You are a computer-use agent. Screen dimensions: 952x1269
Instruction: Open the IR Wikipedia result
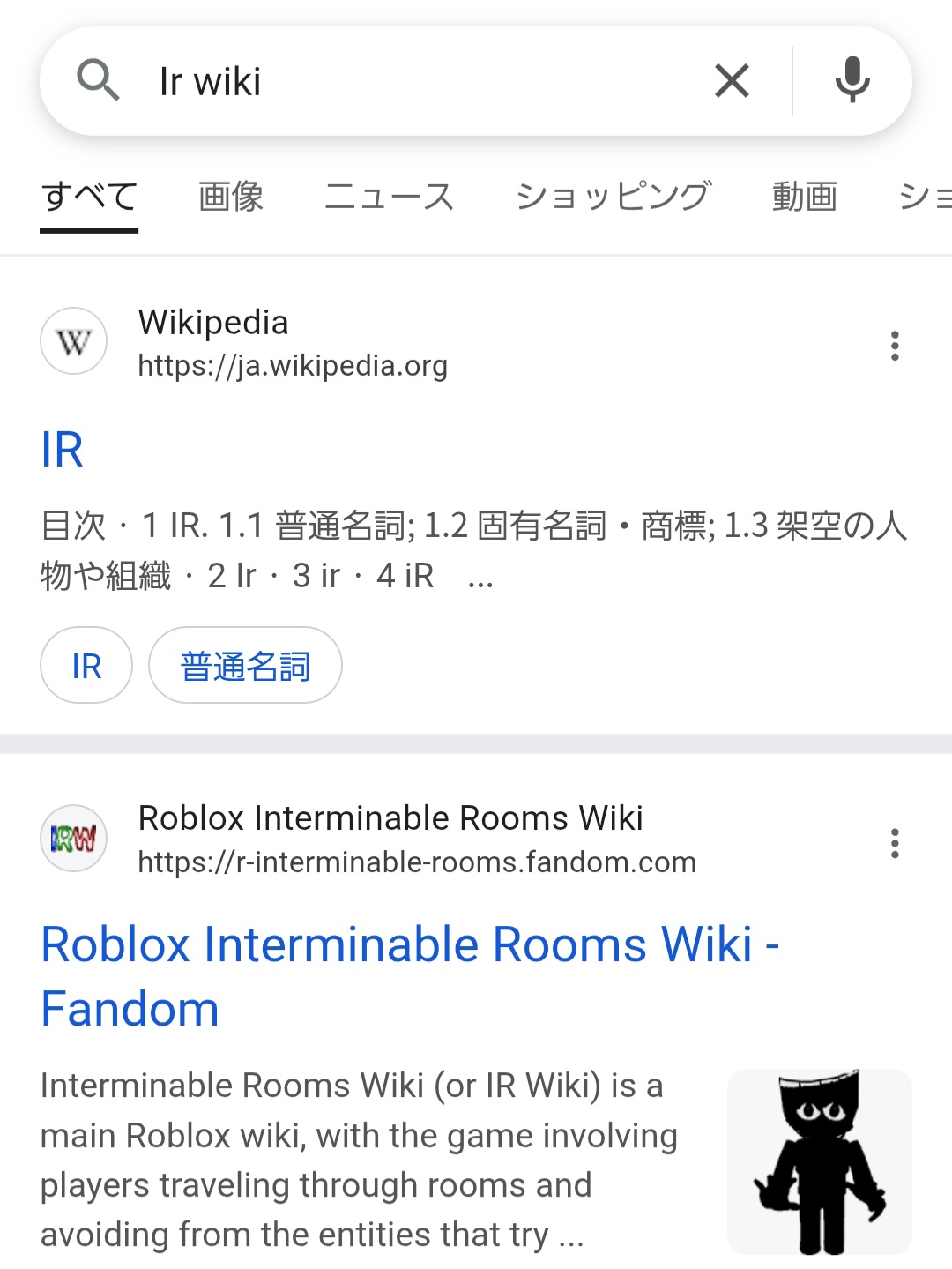pos(63,450)
